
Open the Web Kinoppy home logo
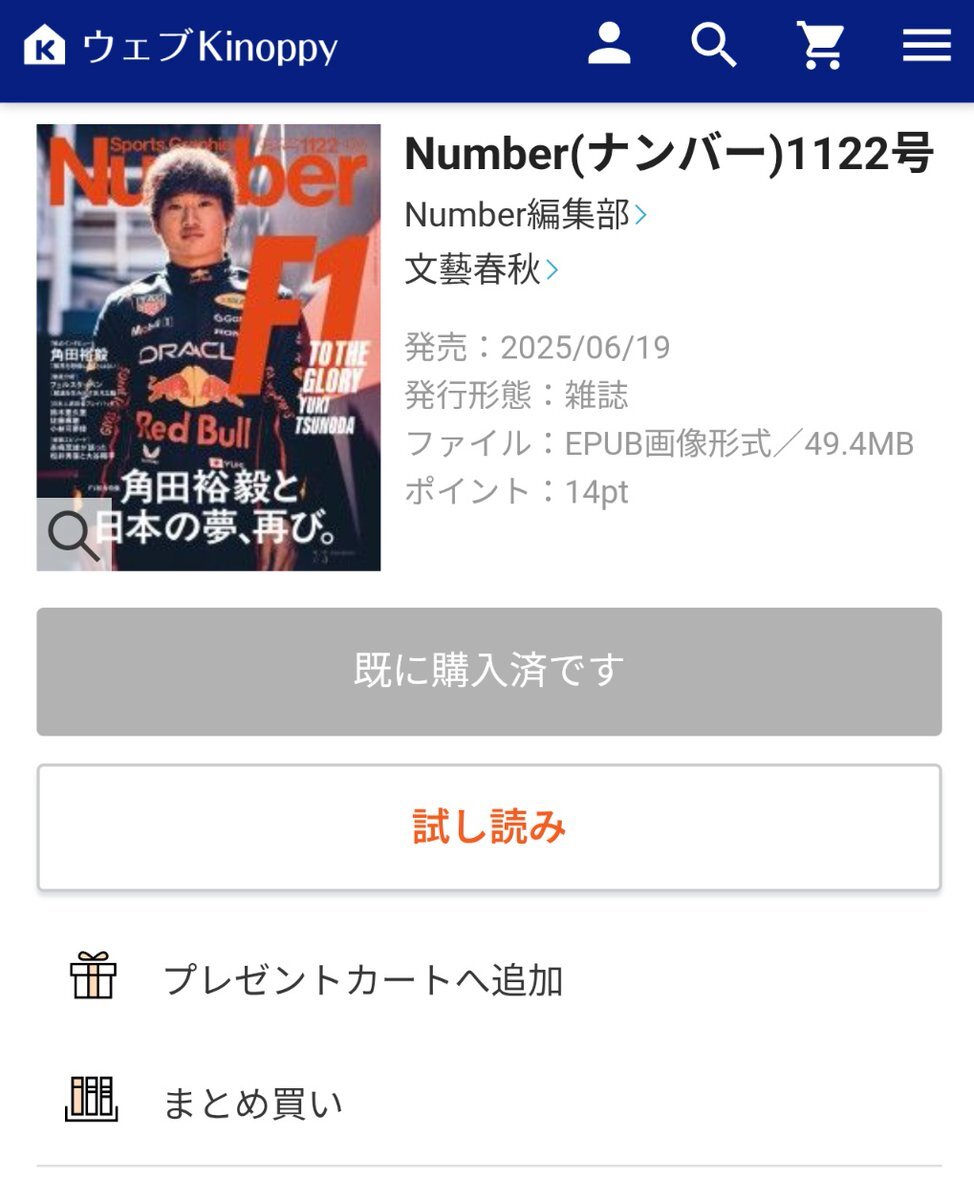click(x=180, y=47)
